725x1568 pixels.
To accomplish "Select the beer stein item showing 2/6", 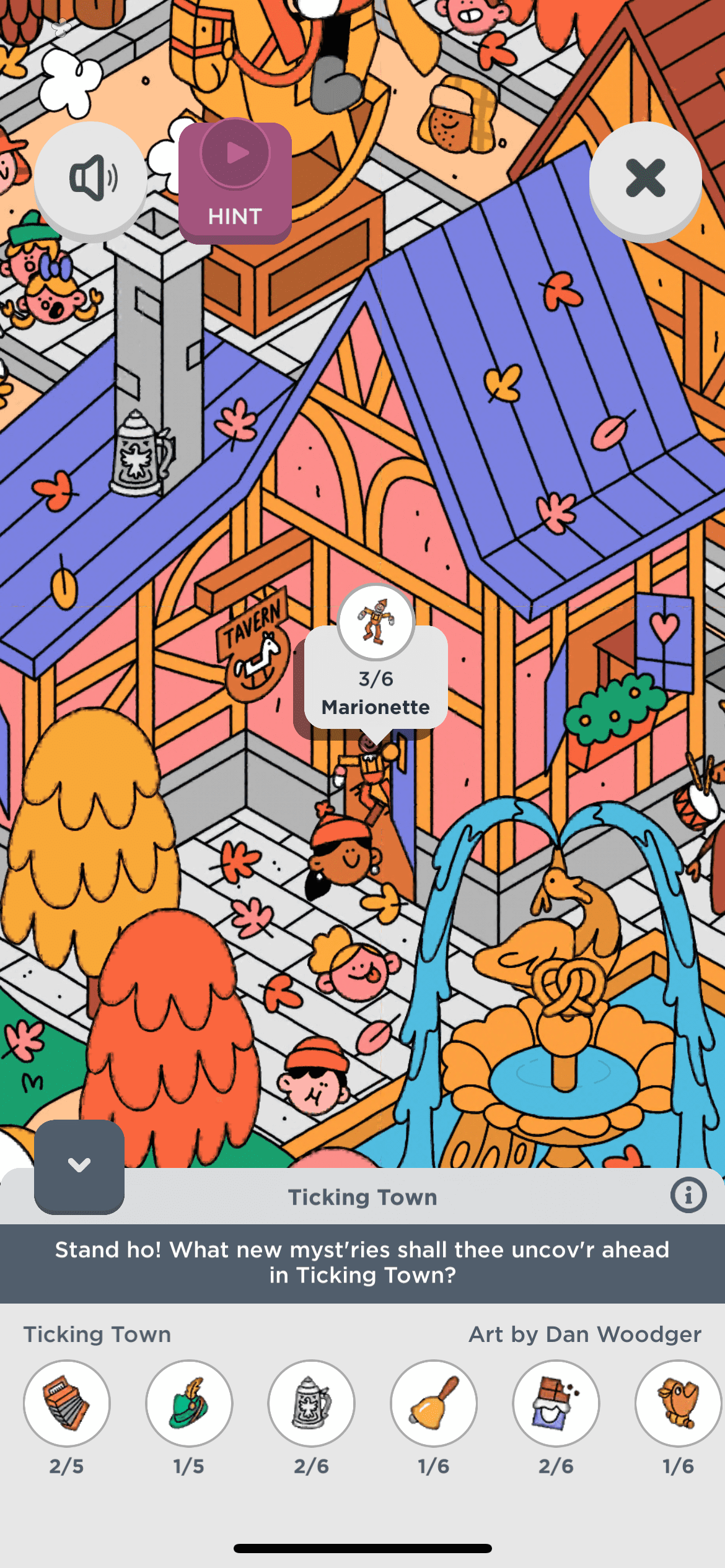I will (x=311, y=1403).
